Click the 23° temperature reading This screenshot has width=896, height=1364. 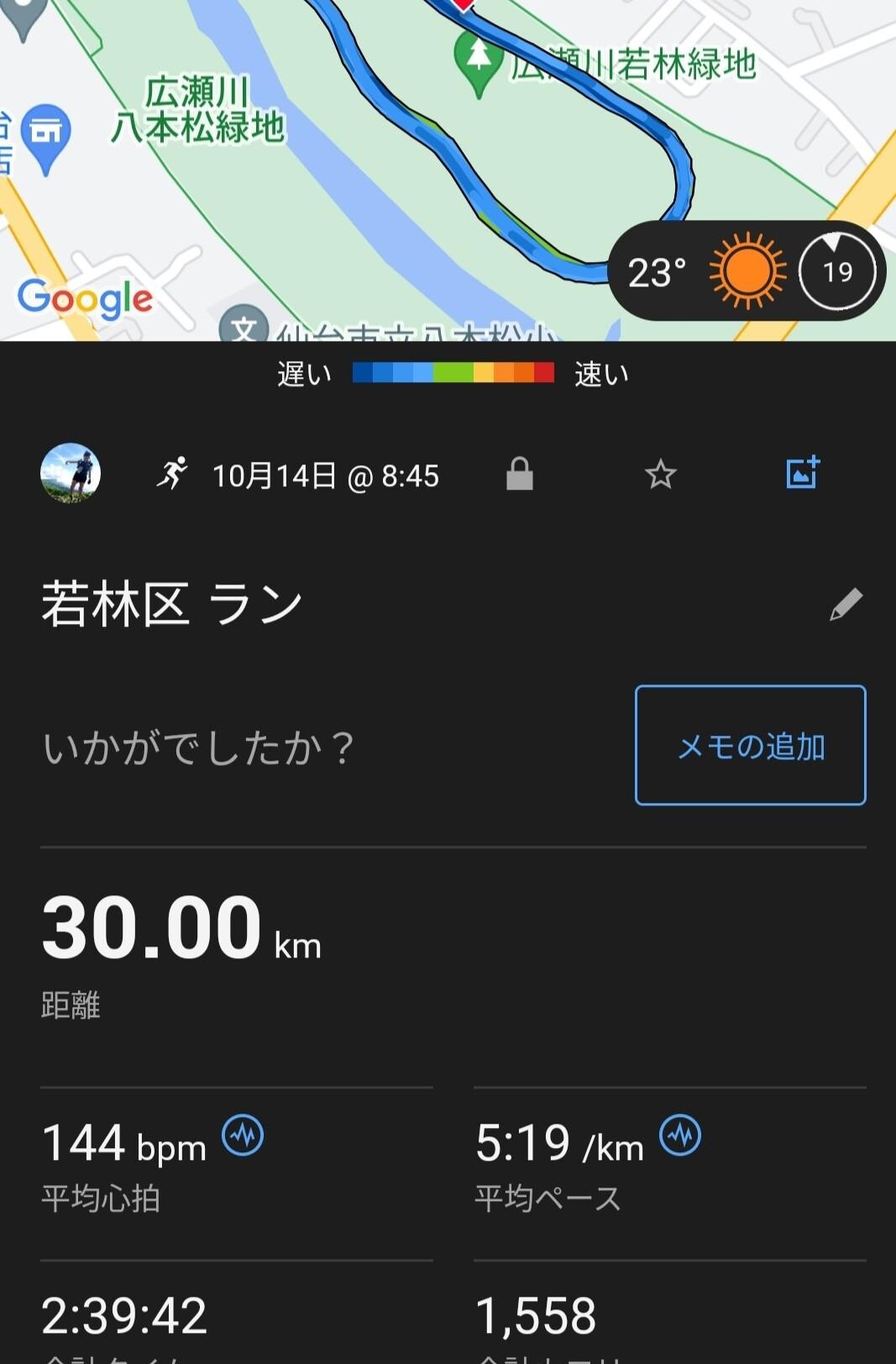tap(660, 270)
